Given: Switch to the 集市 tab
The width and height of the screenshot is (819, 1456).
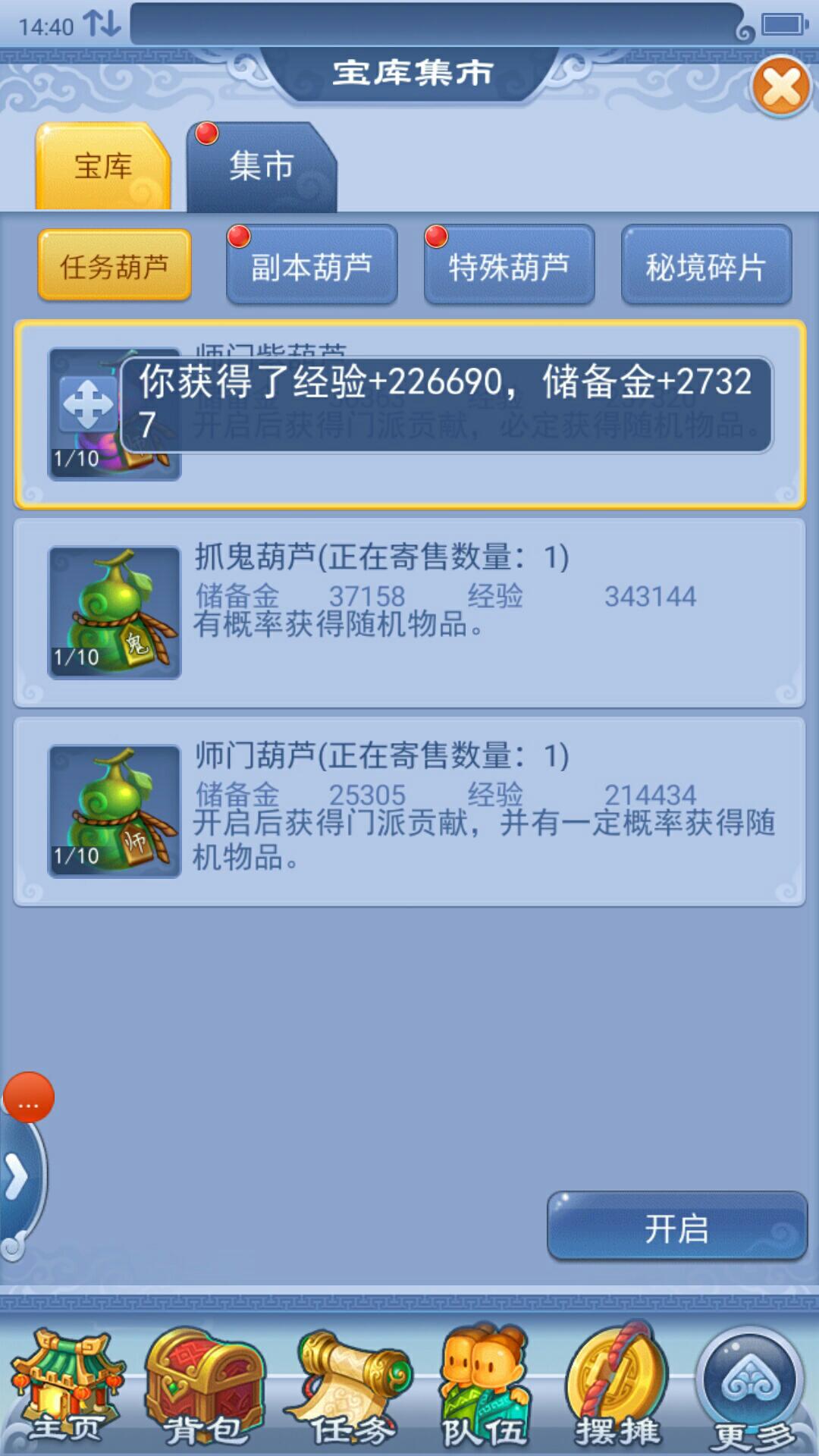Looking at the screenshot, I should (261, 167).
